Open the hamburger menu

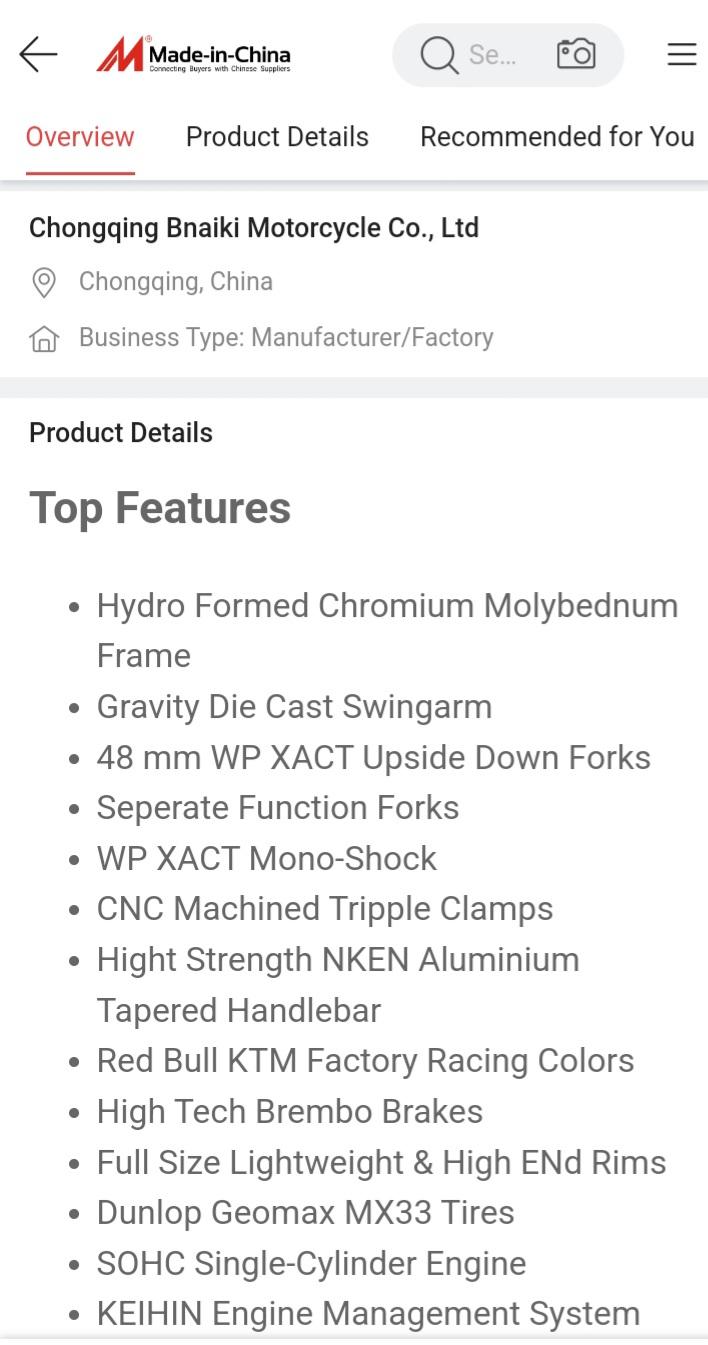681,54
